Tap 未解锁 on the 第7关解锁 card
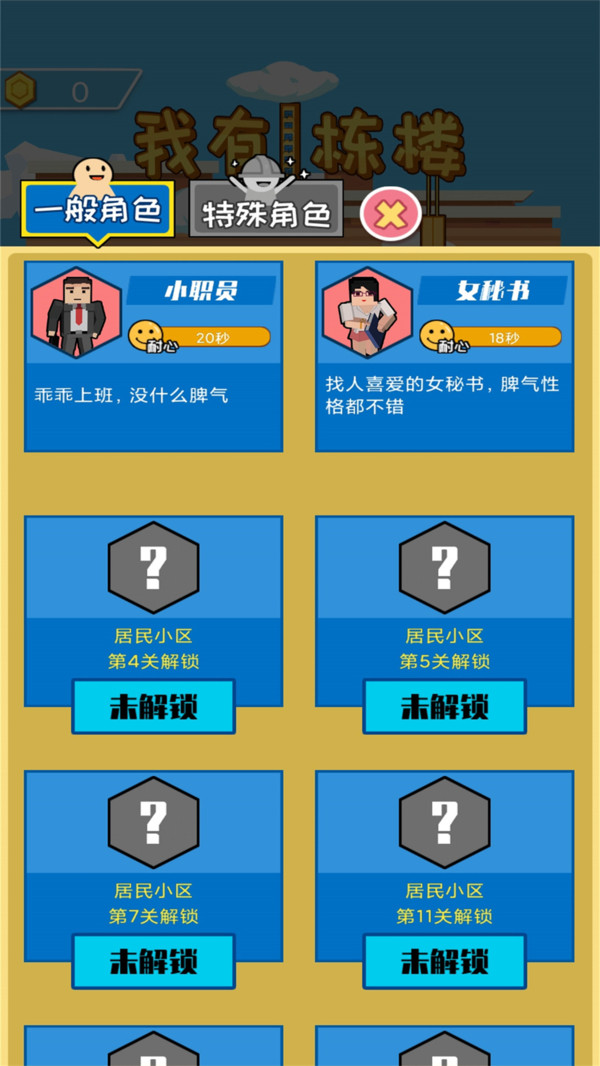The height and width of the screenshot is (1066, 600). tap(153, 961)
